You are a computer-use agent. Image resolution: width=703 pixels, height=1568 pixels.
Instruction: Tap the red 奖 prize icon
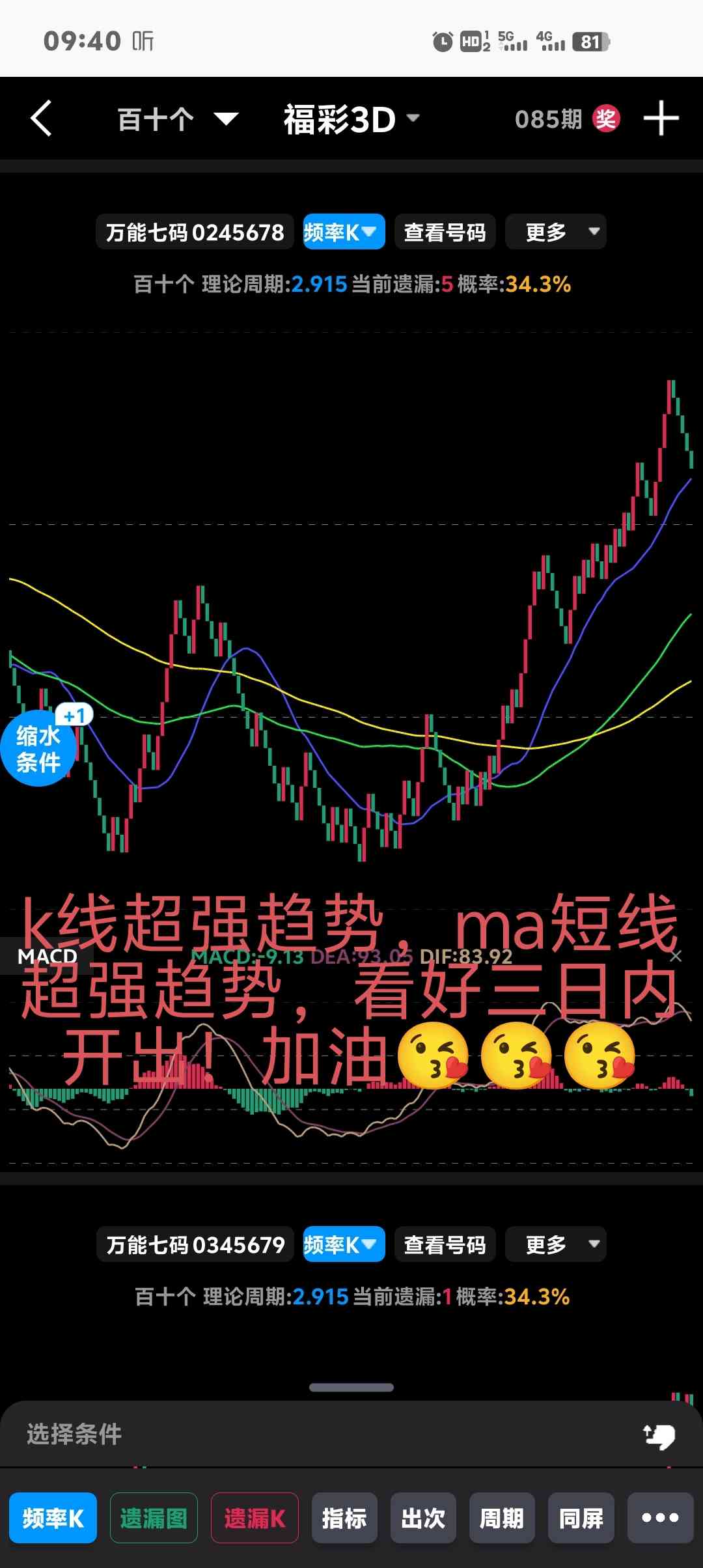[605, 119]
